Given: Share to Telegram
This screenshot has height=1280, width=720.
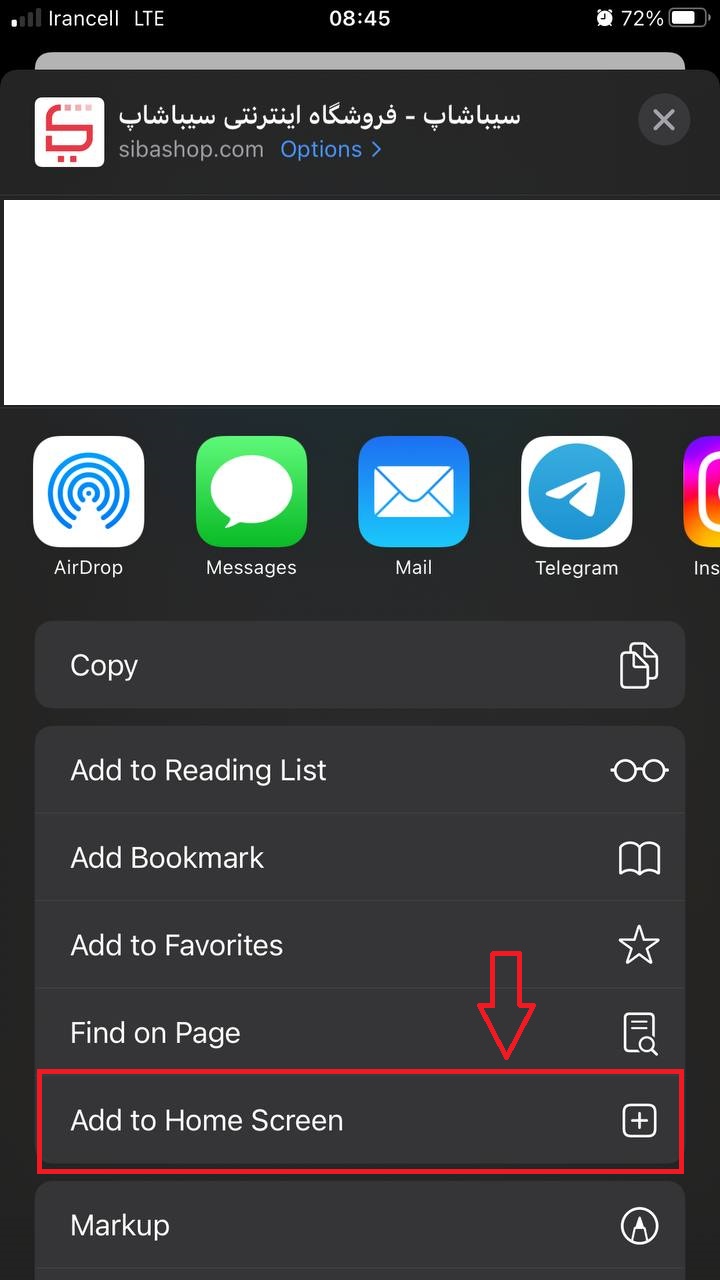Looking at the screenshot, I should pos(576,492).
